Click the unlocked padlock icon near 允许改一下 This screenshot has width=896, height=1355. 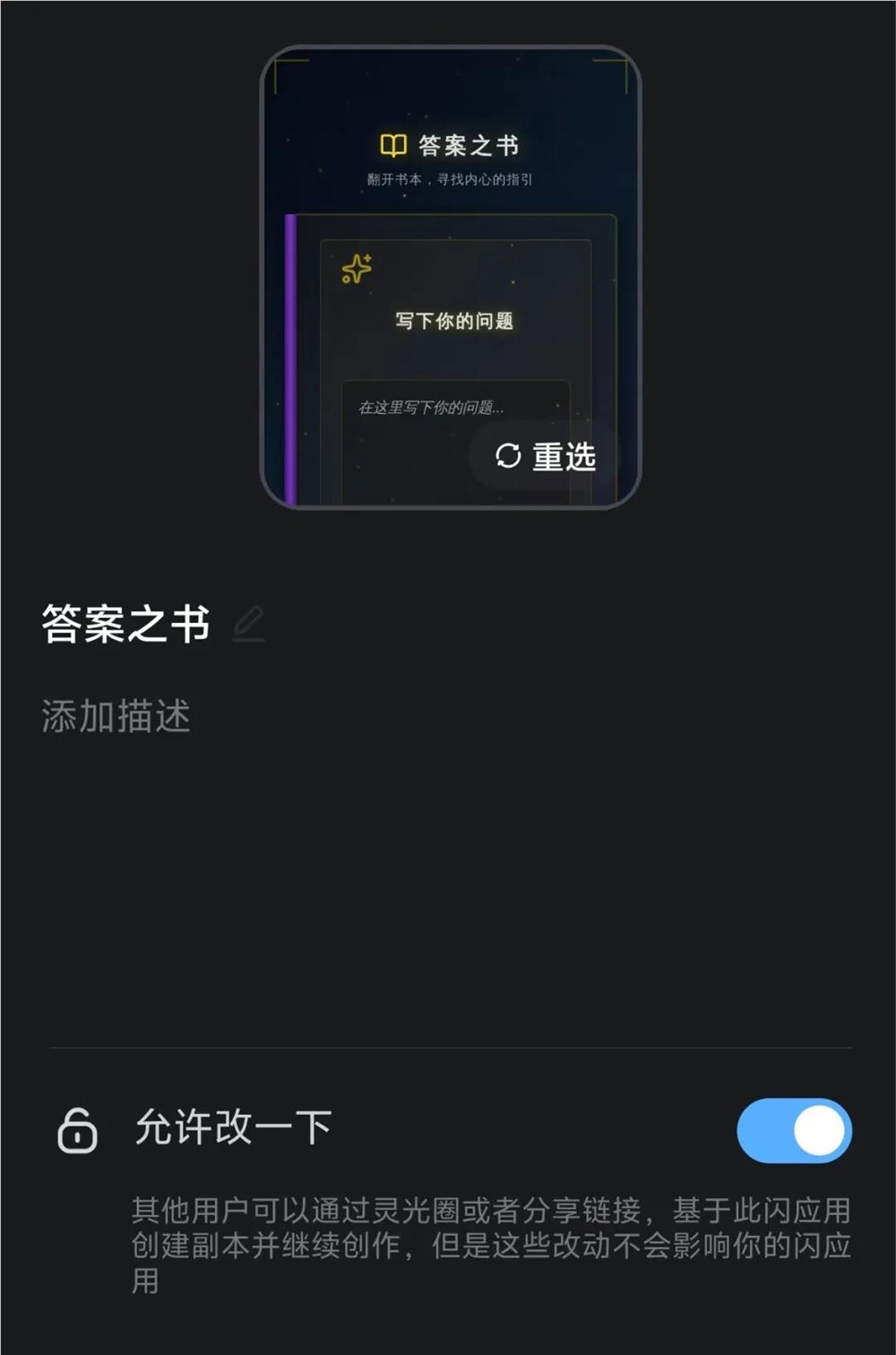tap(79, 1132)
